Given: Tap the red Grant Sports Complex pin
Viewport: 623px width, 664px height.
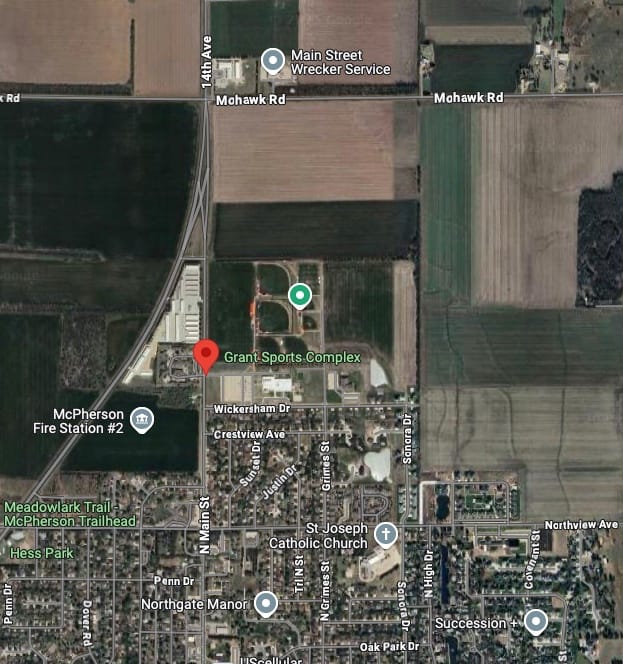Looking at the screenshot, I should pos(206,355).
